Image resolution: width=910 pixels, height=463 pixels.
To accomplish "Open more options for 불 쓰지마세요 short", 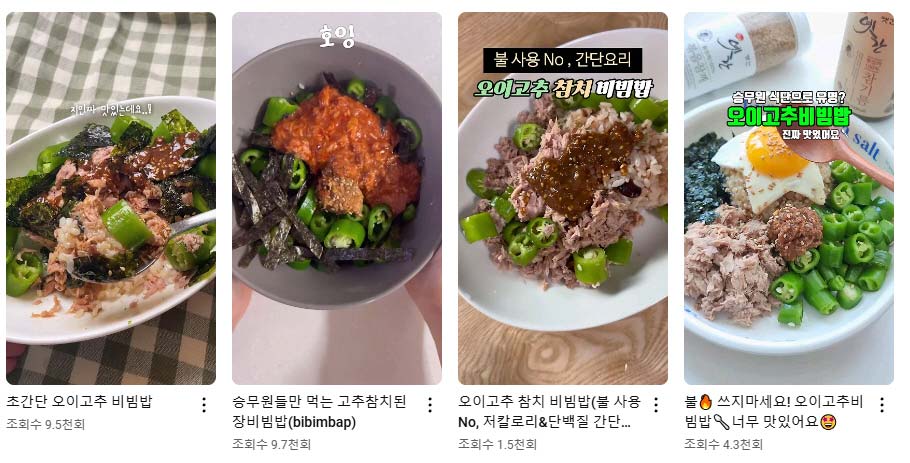I will 882,405.
